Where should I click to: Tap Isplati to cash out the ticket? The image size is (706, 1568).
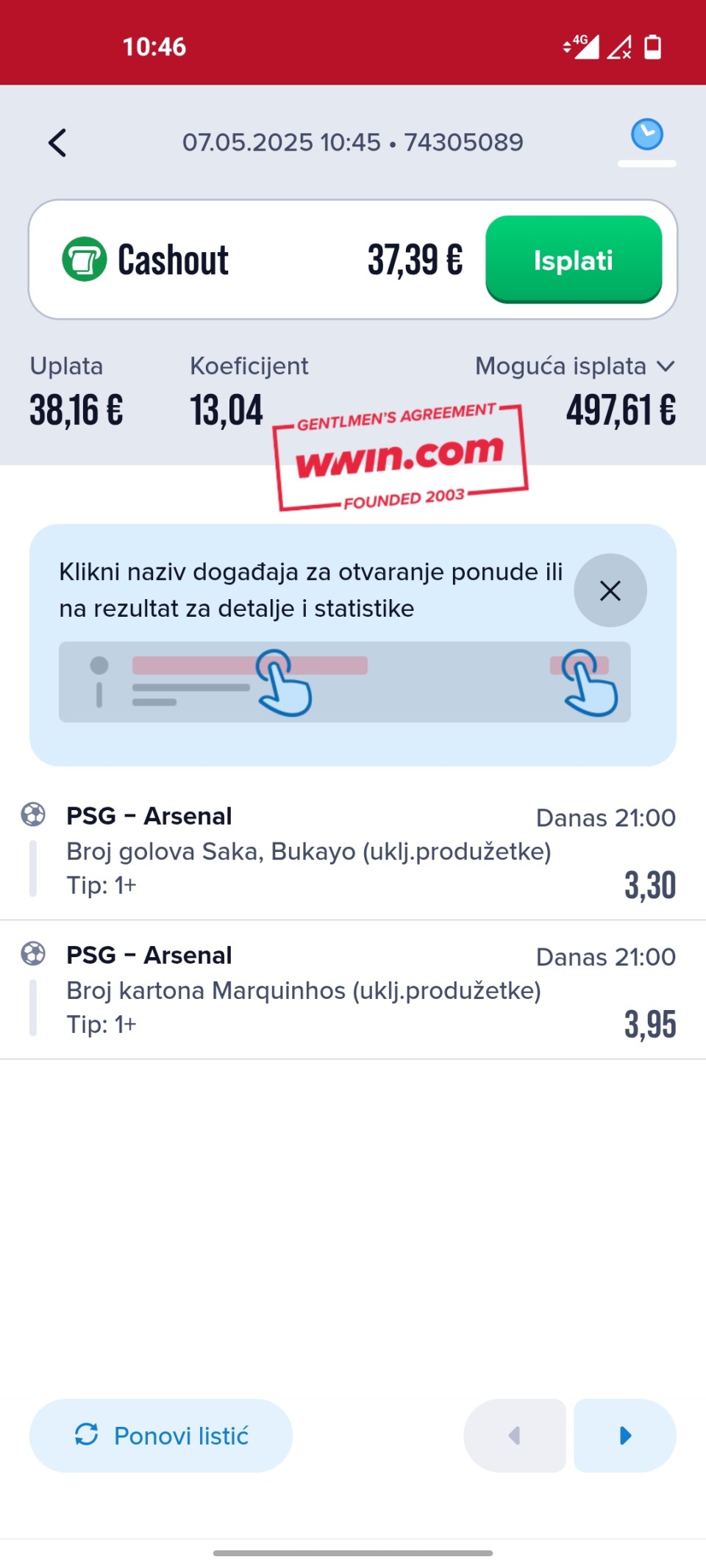click(x=574, y=259)
